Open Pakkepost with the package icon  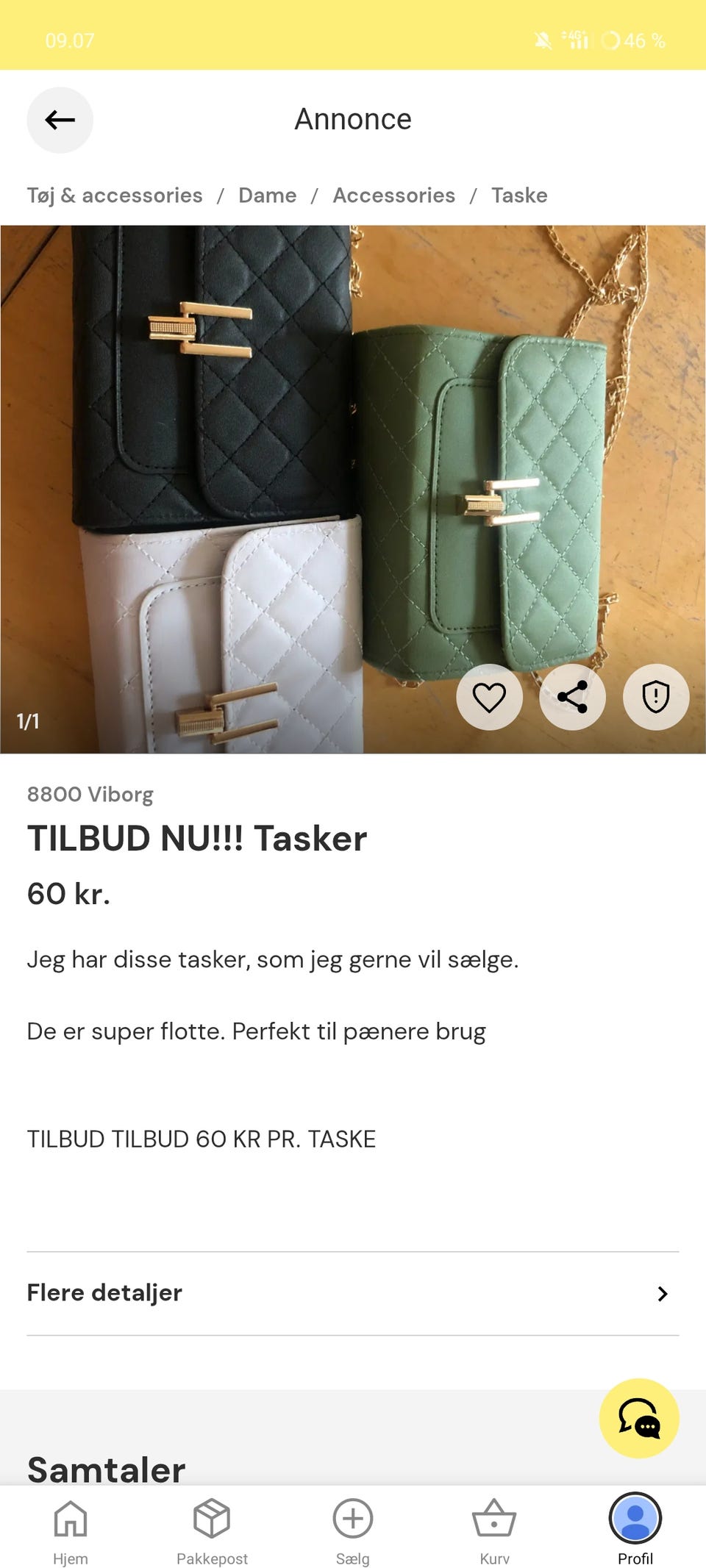pos(212,1517)
